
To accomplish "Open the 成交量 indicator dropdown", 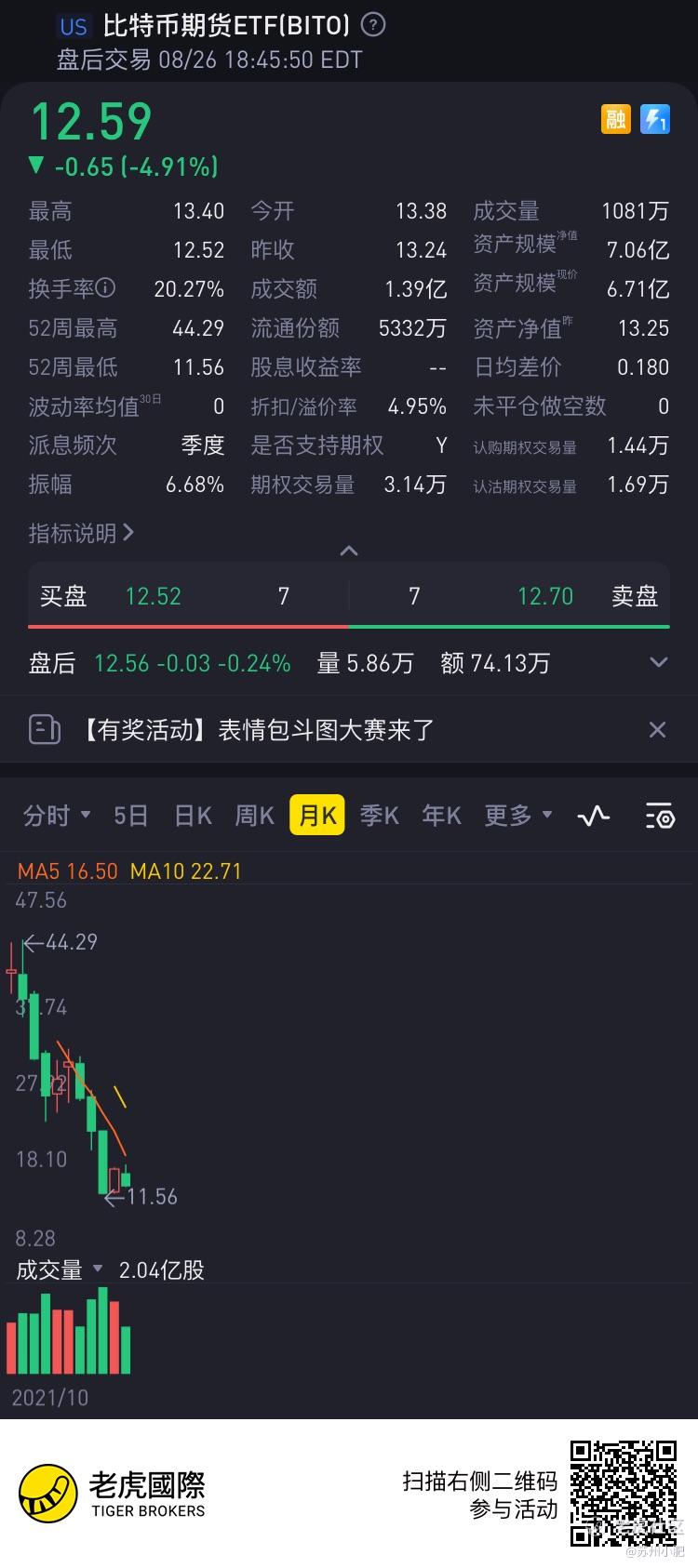I will (59, 1269).
